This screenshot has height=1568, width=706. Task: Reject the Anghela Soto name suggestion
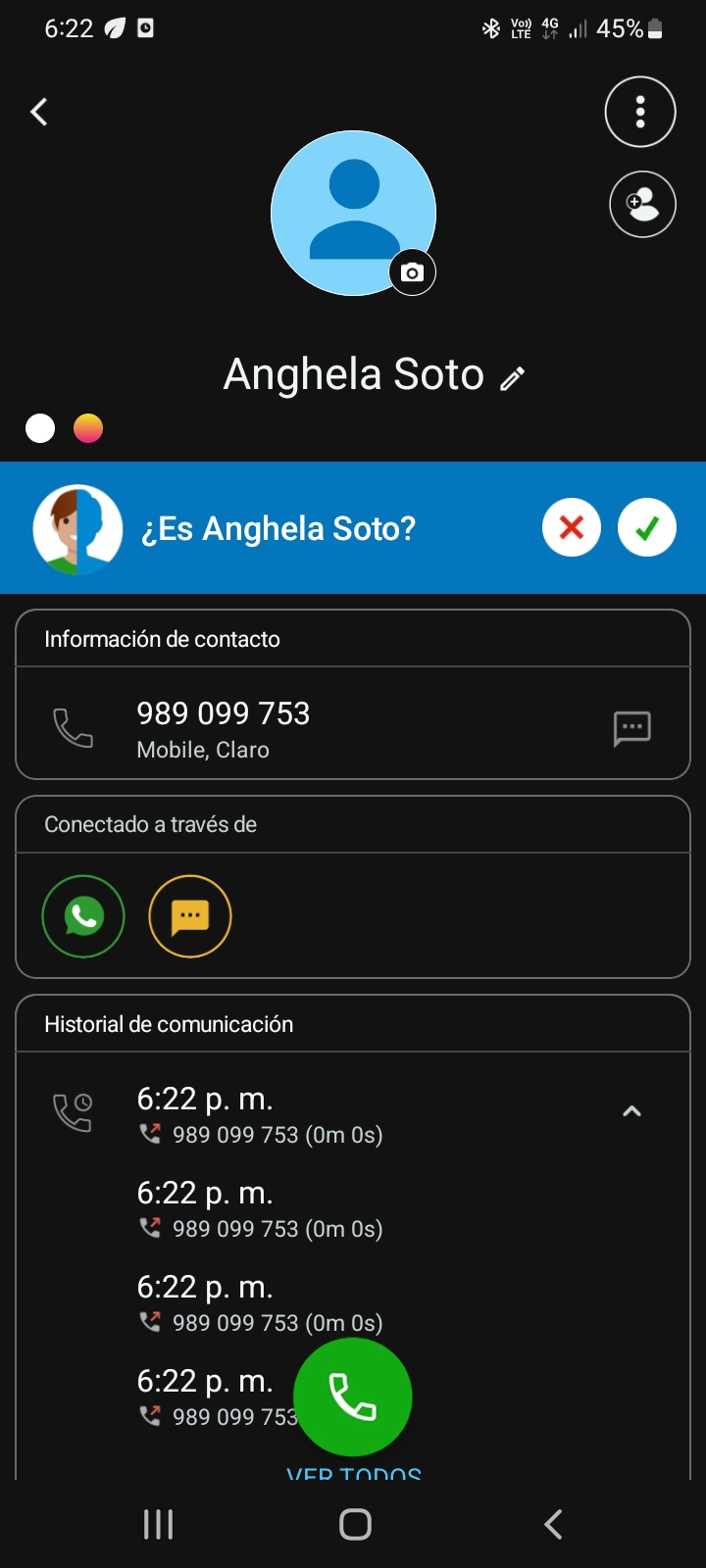[x=571, y=528]
